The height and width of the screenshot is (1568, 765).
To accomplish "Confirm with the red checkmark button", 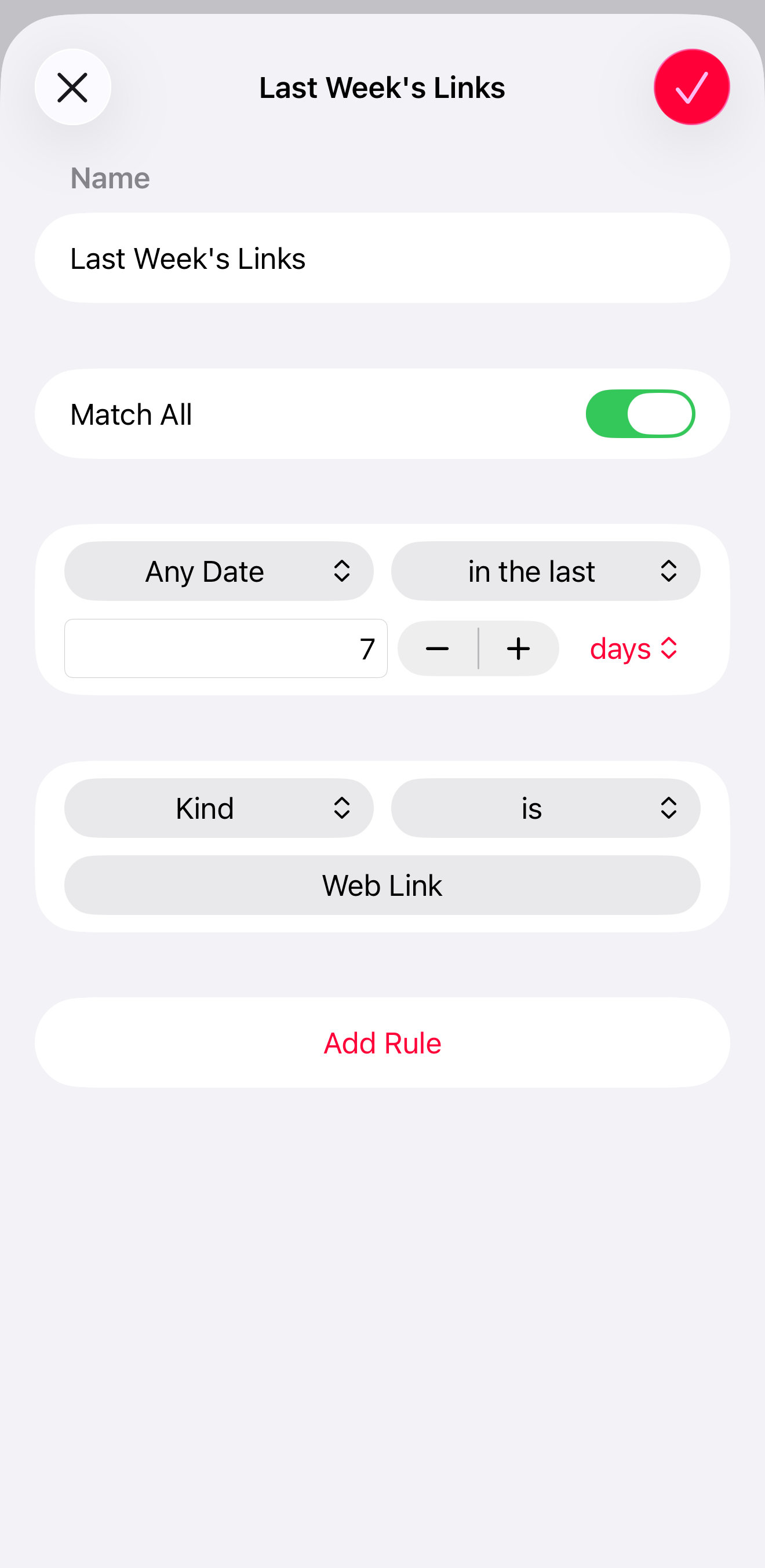I will click(691, 87).
